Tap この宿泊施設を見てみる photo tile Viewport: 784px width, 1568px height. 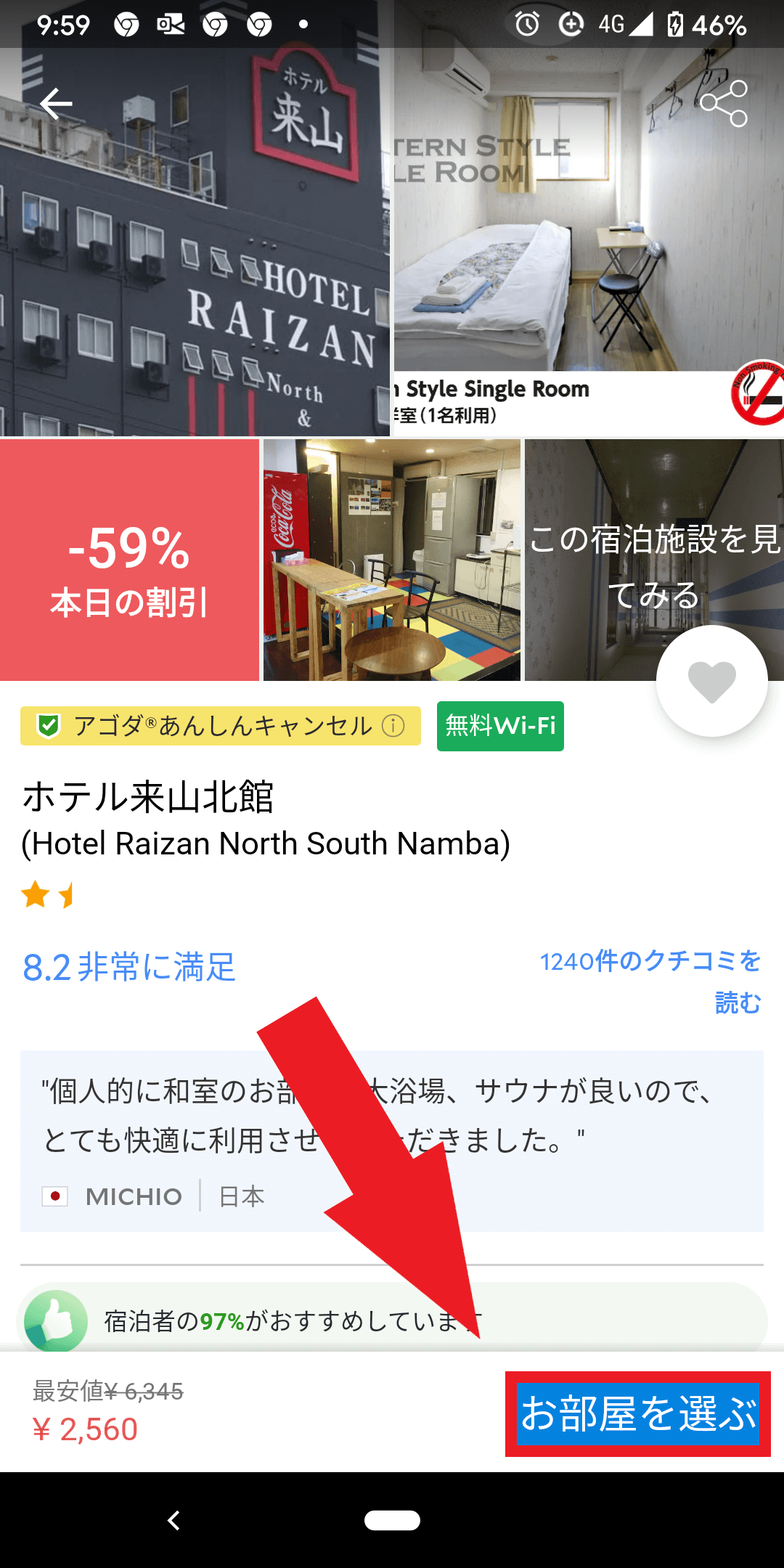[x=654, y=560]
